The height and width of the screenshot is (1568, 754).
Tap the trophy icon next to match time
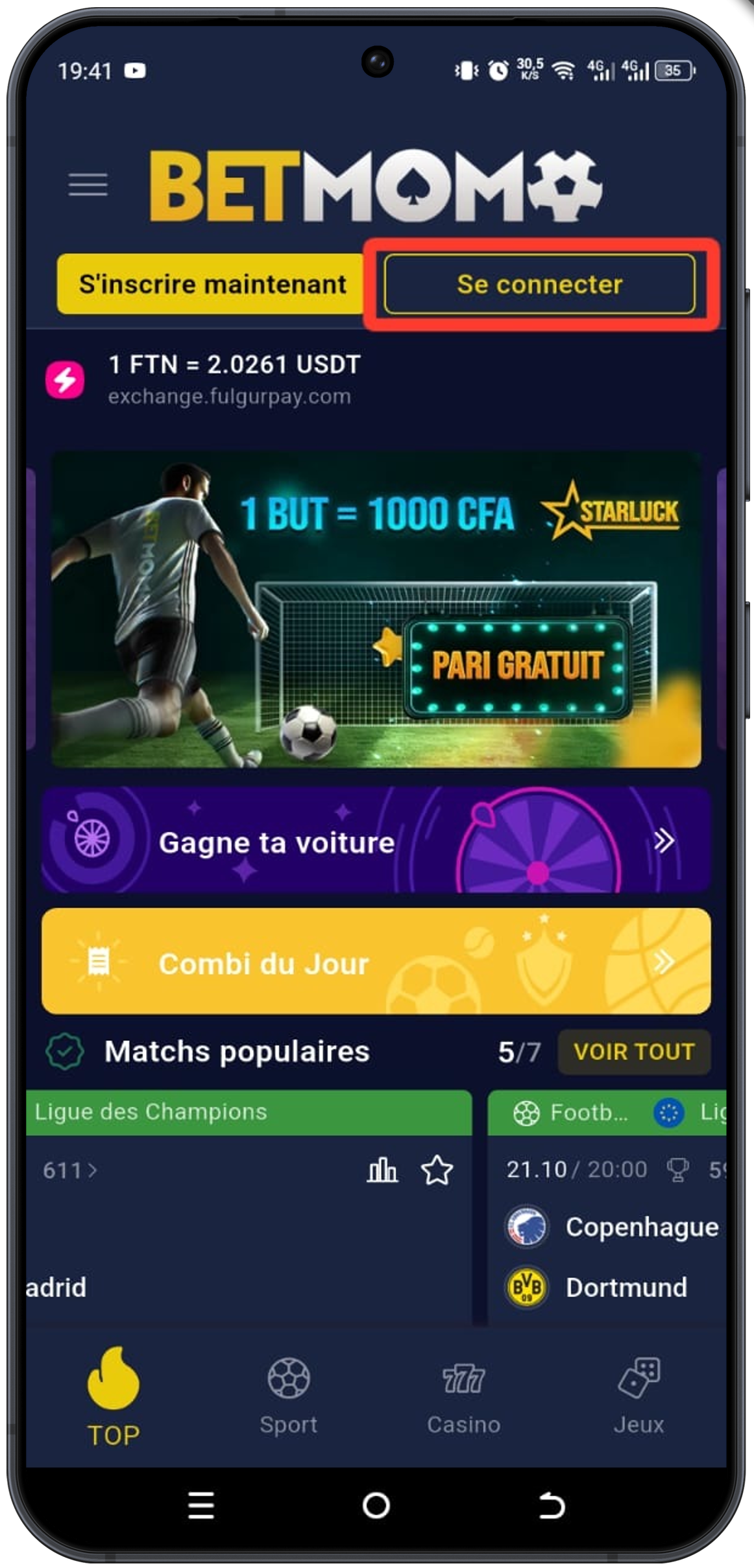[679, 1169]
